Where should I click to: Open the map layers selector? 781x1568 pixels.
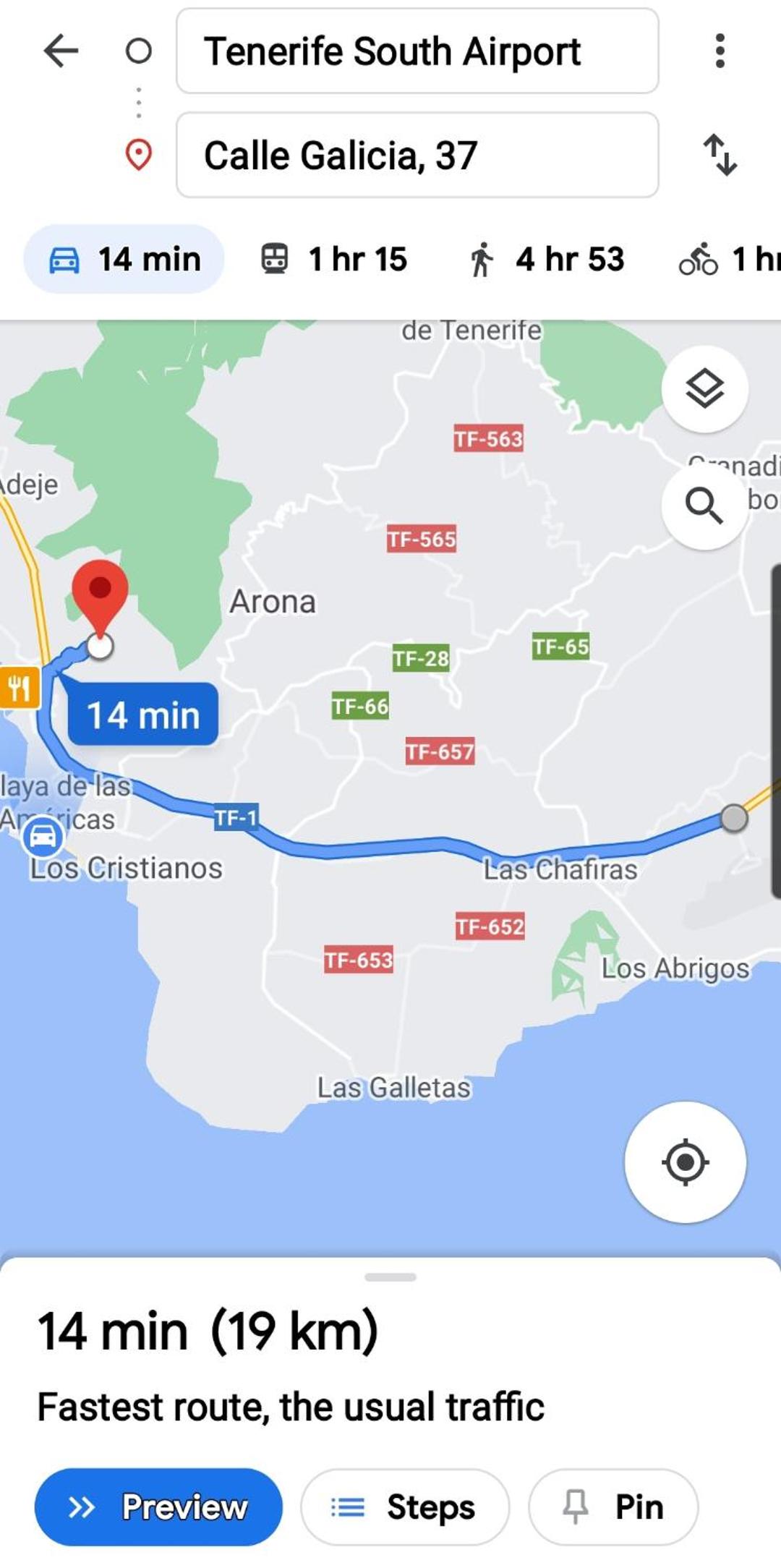[x=704, y=389]
